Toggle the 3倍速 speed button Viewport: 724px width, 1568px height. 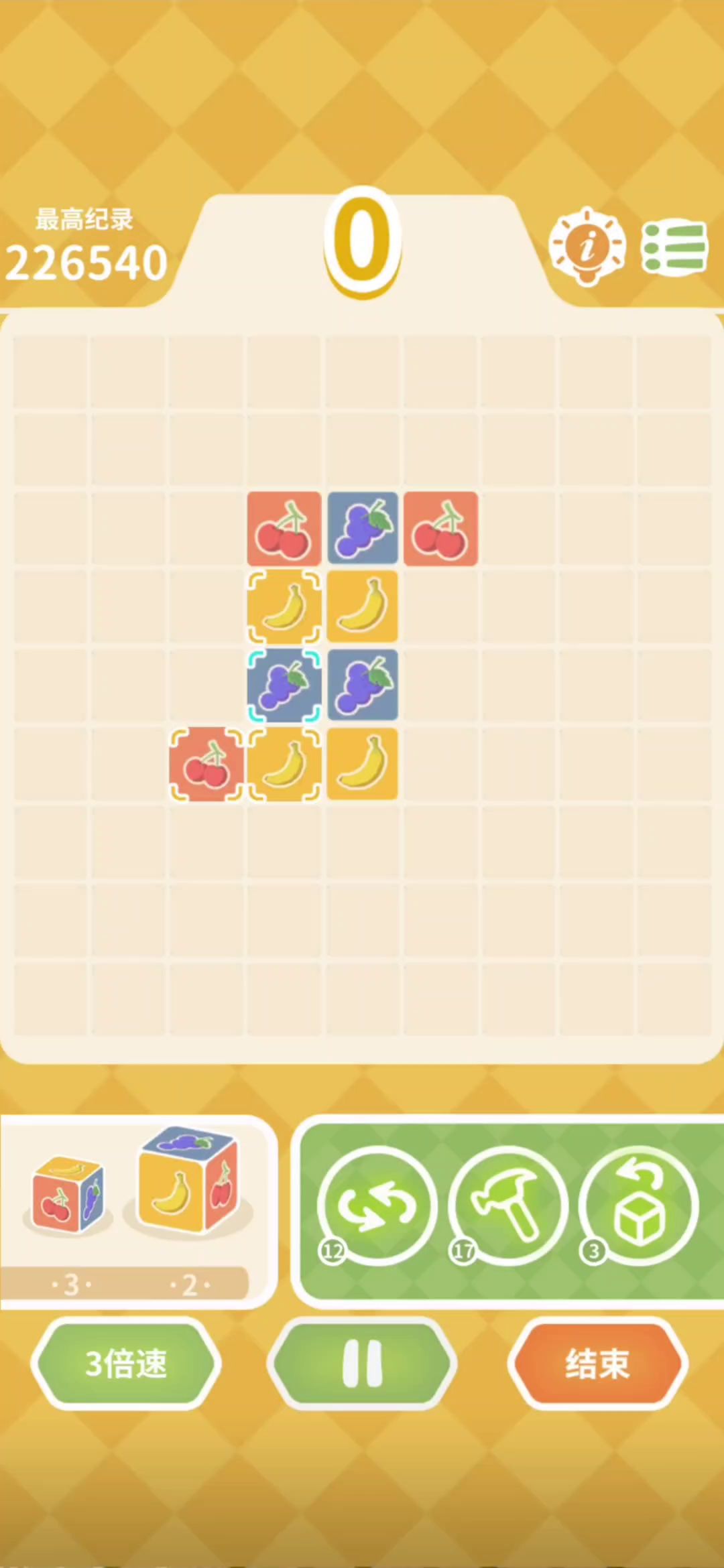pos(126,1364)
